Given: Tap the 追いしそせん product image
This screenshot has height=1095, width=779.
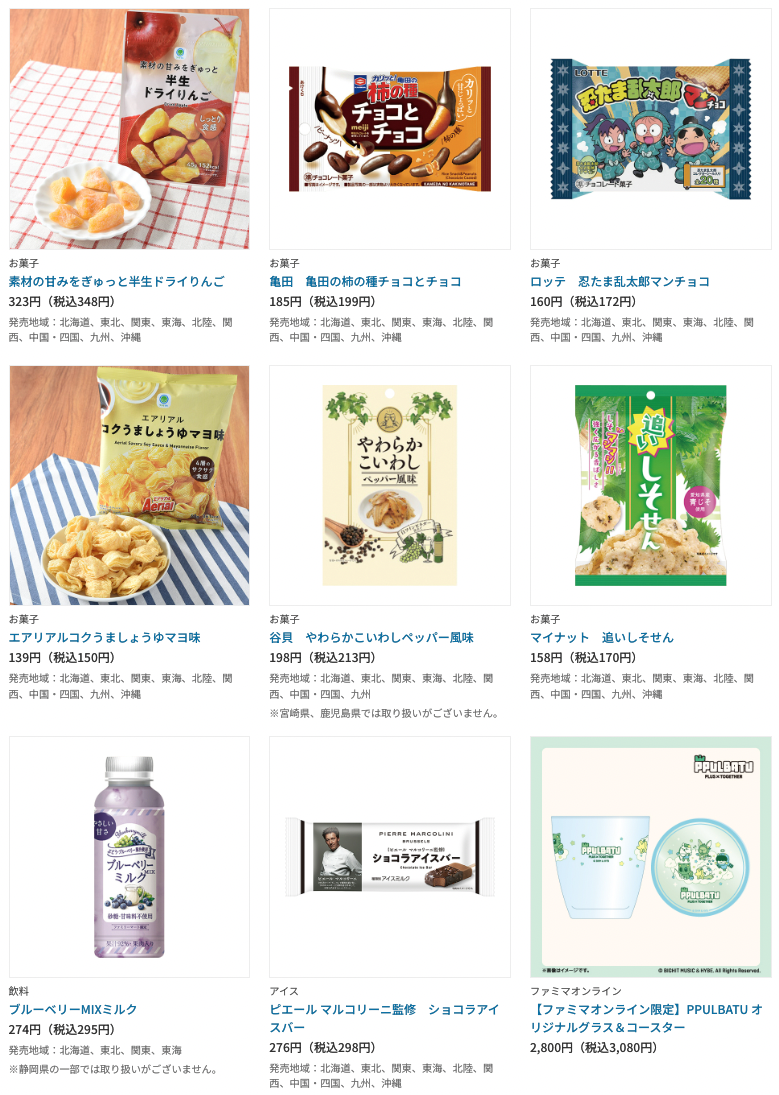Looking at the screenshot, I should [x=650, y=485].
